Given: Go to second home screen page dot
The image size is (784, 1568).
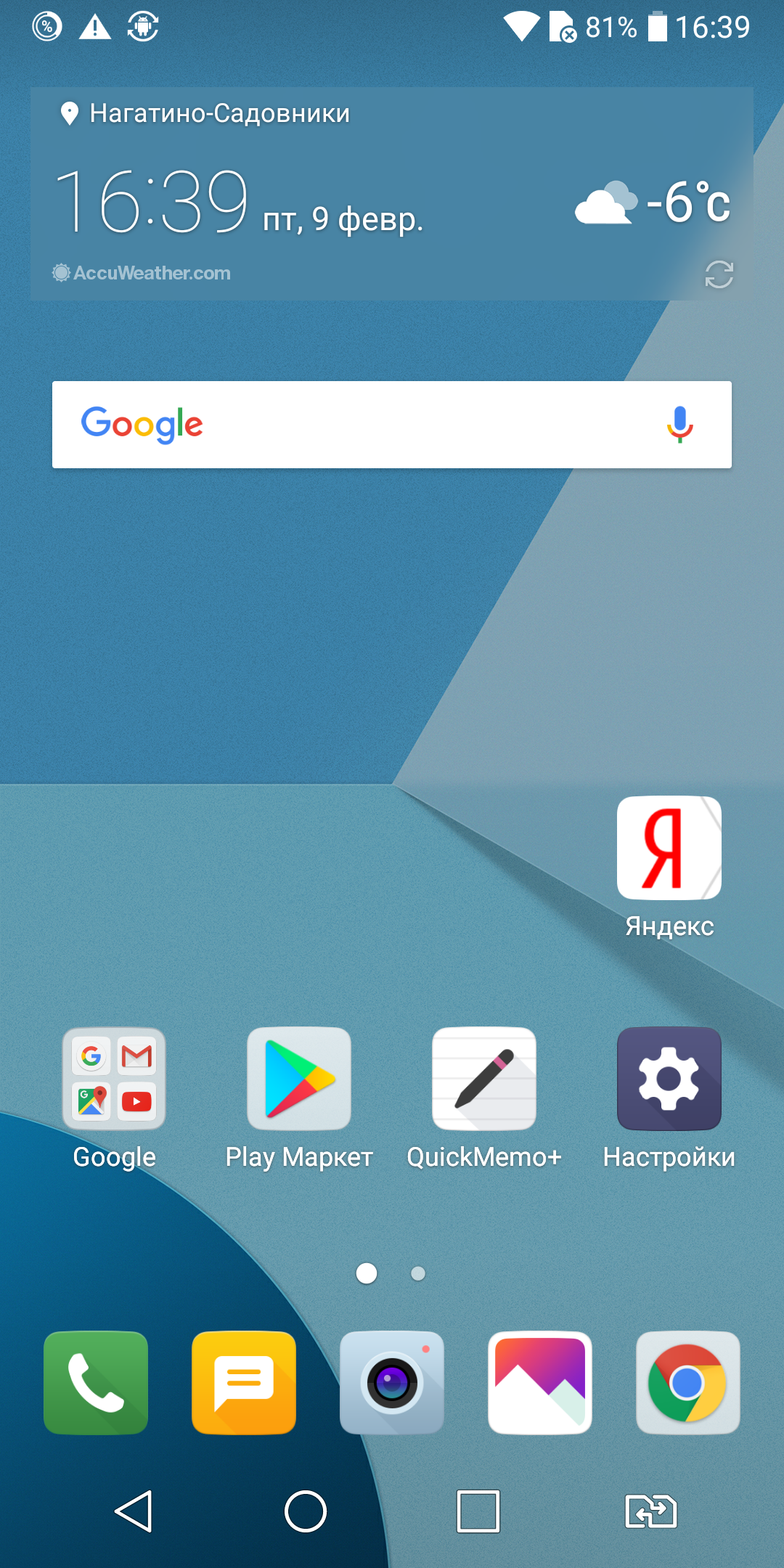Looking at the screenshot, I should click(x=418, y=1273).
